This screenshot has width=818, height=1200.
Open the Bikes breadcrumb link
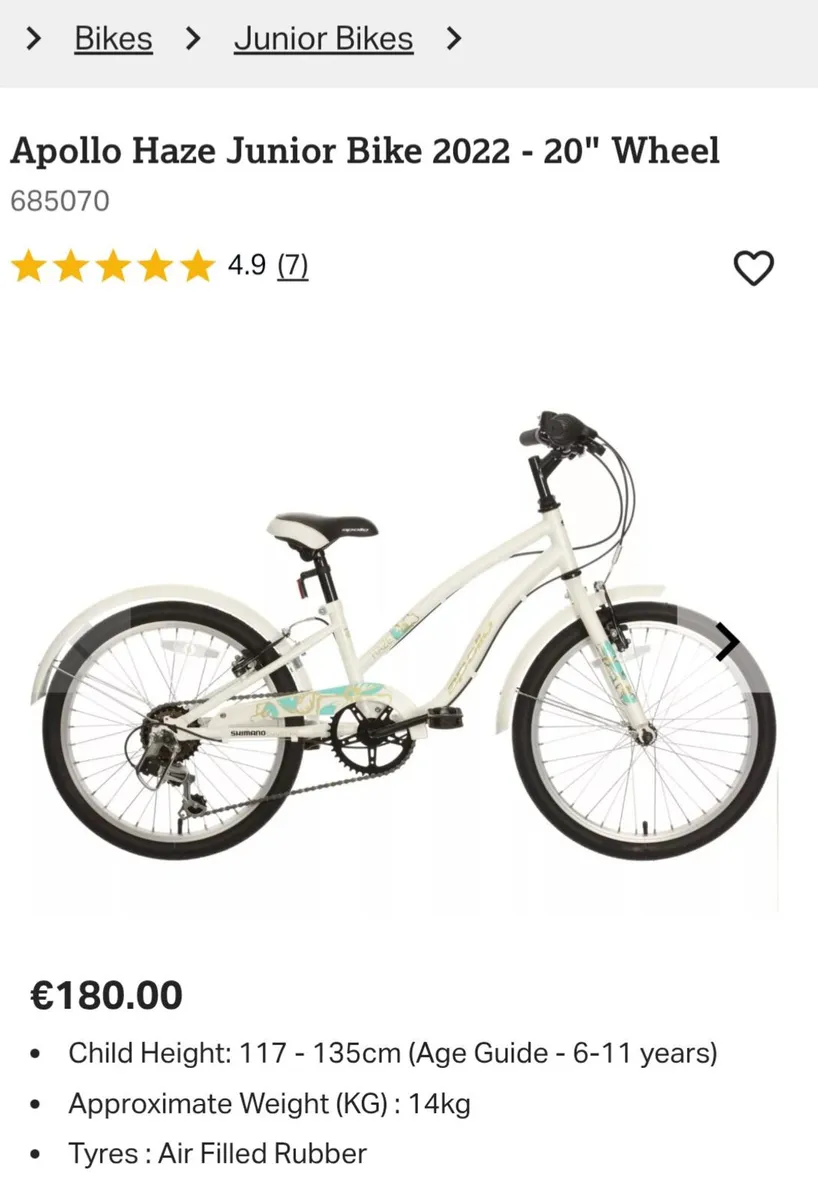113,38
